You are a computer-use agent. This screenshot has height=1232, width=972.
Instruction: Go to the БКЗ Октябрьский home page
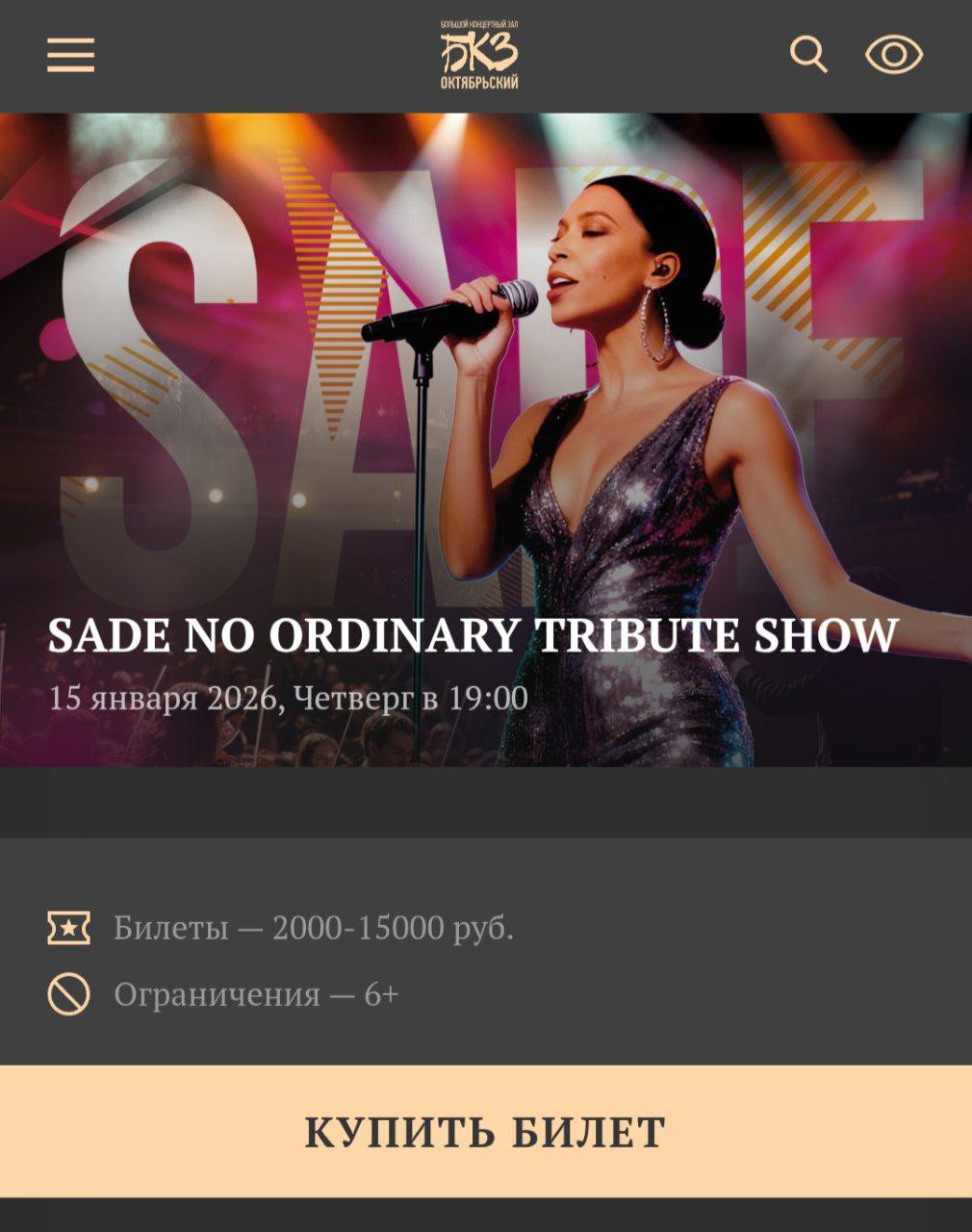pyautogui.click(x=479, y=56)
